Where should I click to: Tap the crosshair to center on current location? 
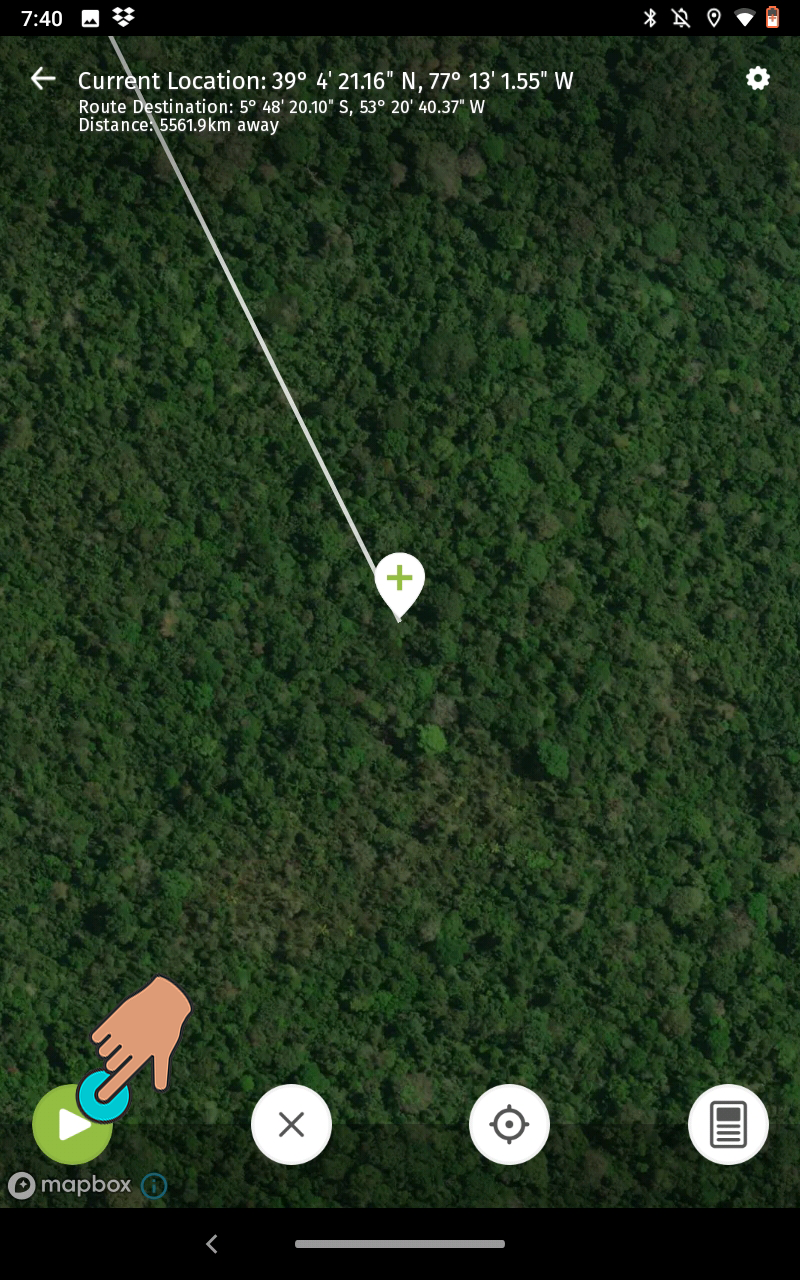(x=509, y=1124)
